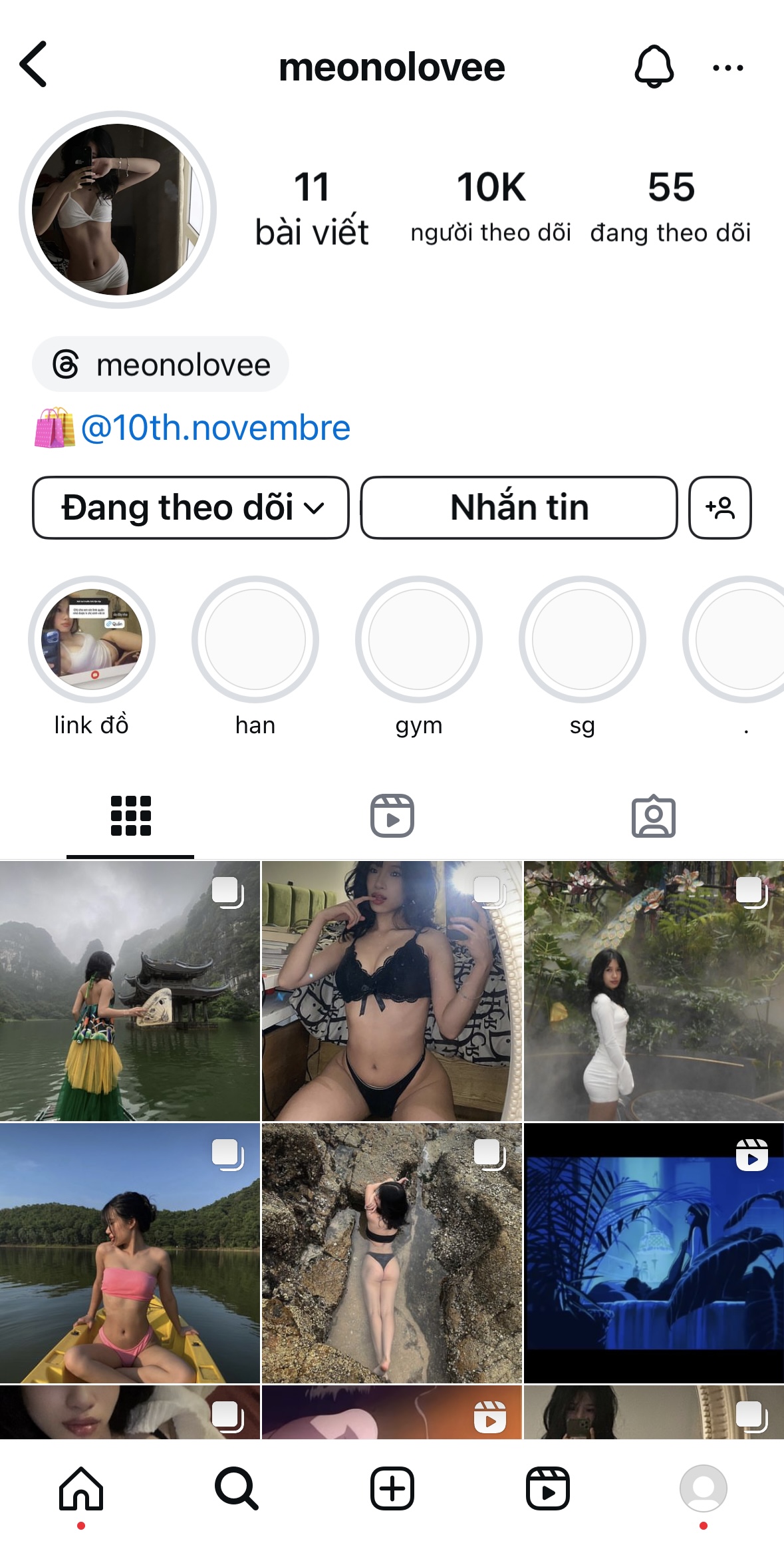
Task: Open the three-dot overflow menu
Action: point(727,67)
